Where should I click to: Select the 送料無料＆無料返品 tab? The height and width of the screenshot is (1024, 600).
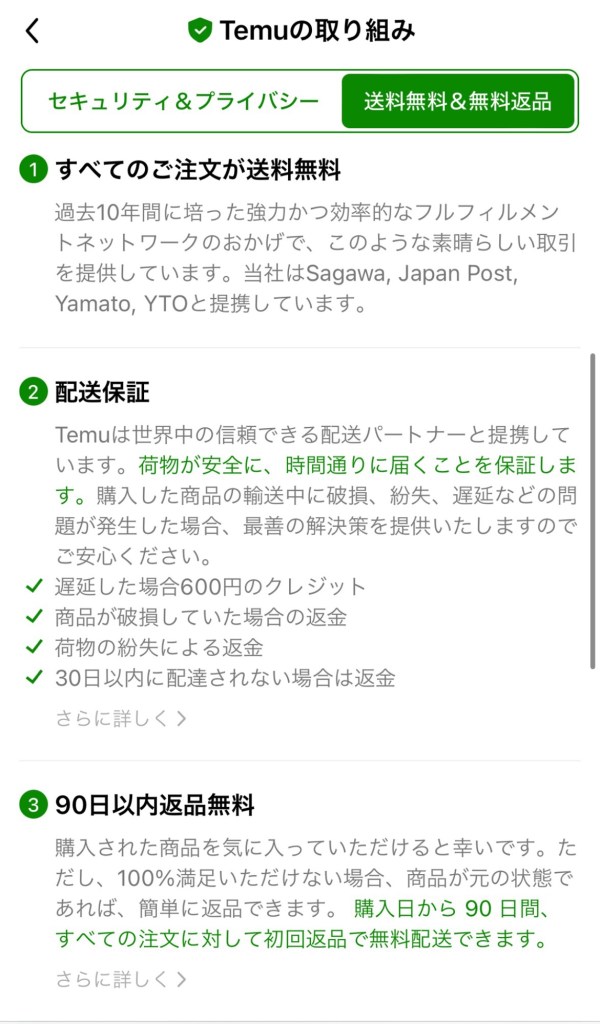(457, 101)
